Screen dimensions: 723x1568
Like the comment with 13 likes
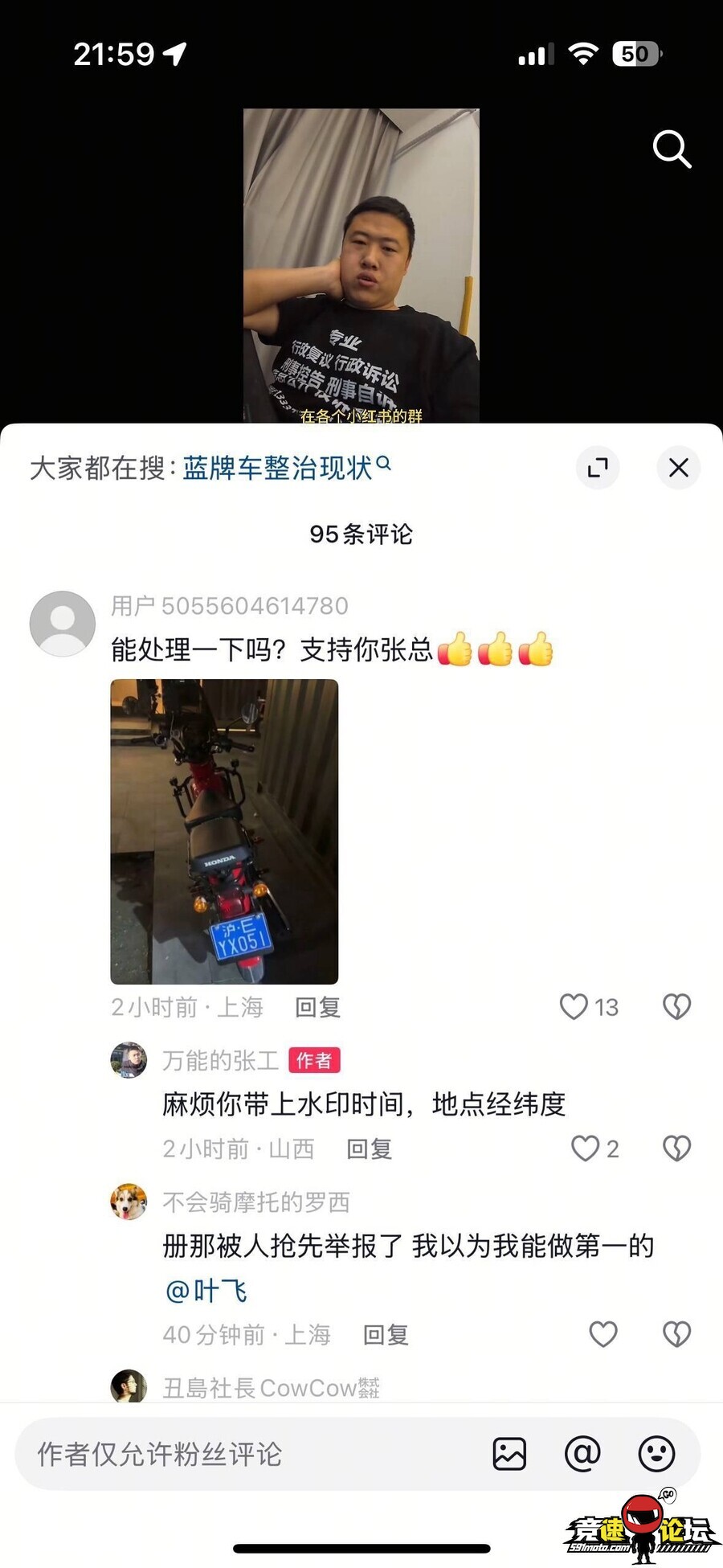coord(574,1006)
